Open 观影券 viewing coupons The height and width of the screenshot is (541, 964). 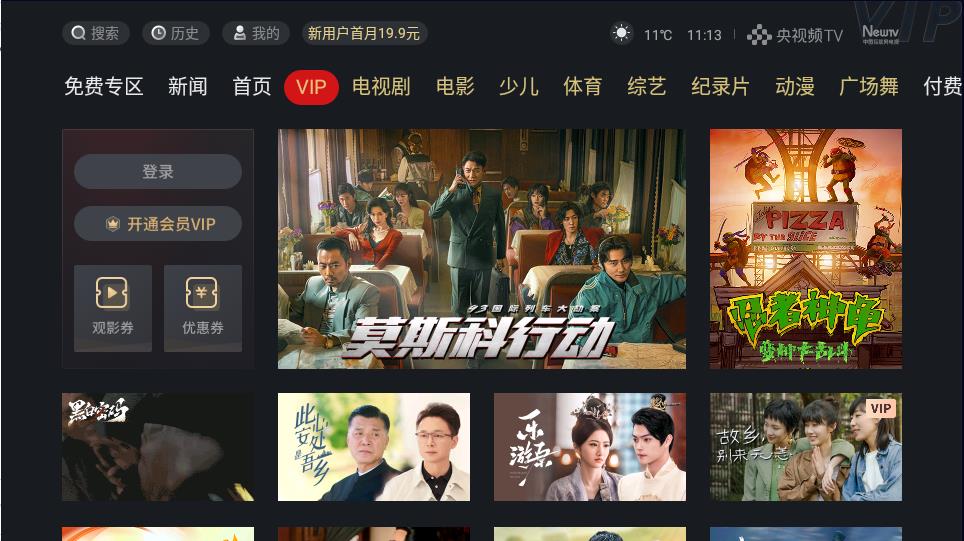[113, 308]
